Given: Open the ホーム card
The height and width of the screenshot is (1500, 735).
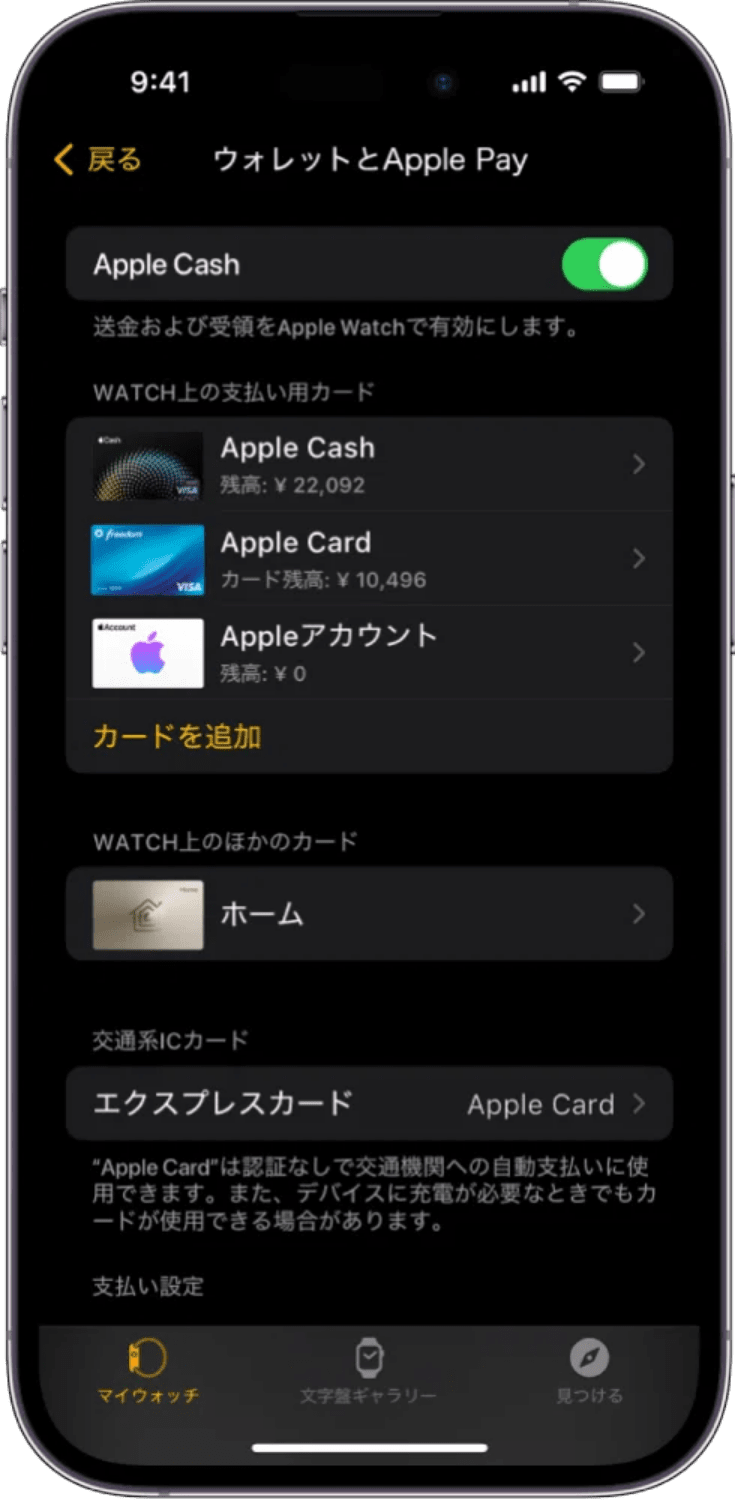Looking at the screenshot, I should click(x=369, y=914).
